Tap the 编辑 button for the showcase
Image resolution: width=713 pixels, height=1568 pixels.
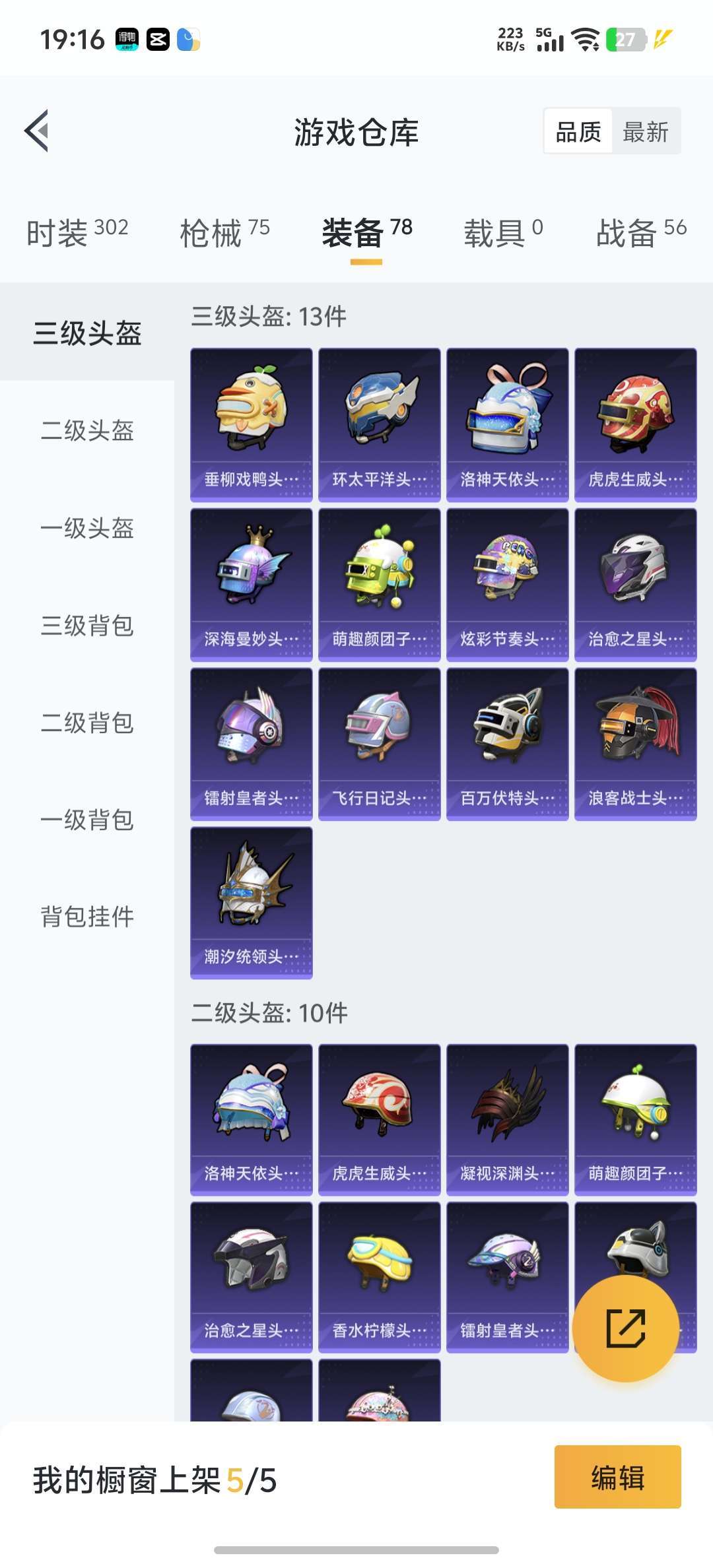point(617,1477)
